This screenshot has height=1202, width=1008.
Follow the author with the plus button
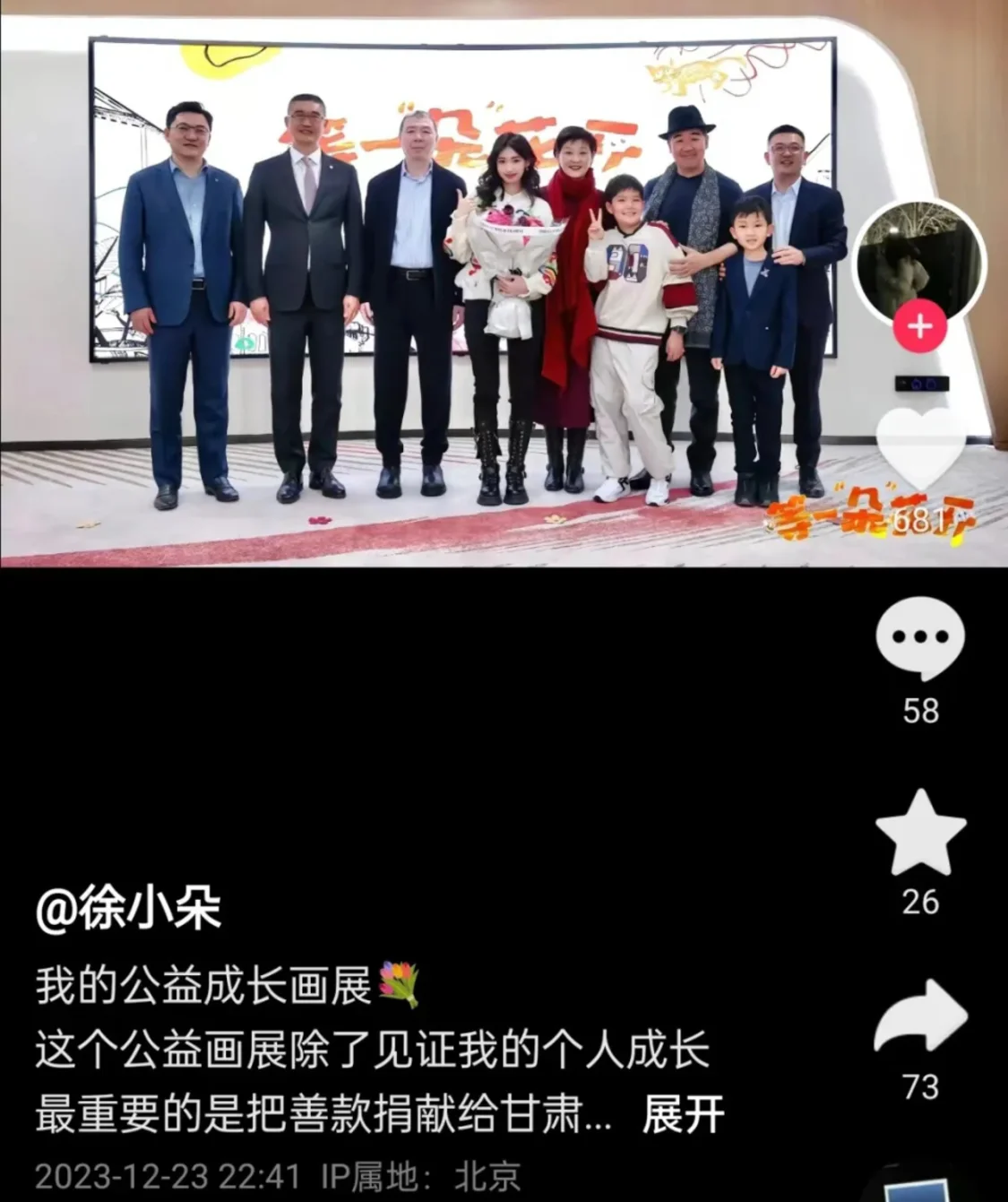pyautogui.click(x=920, y=326)
